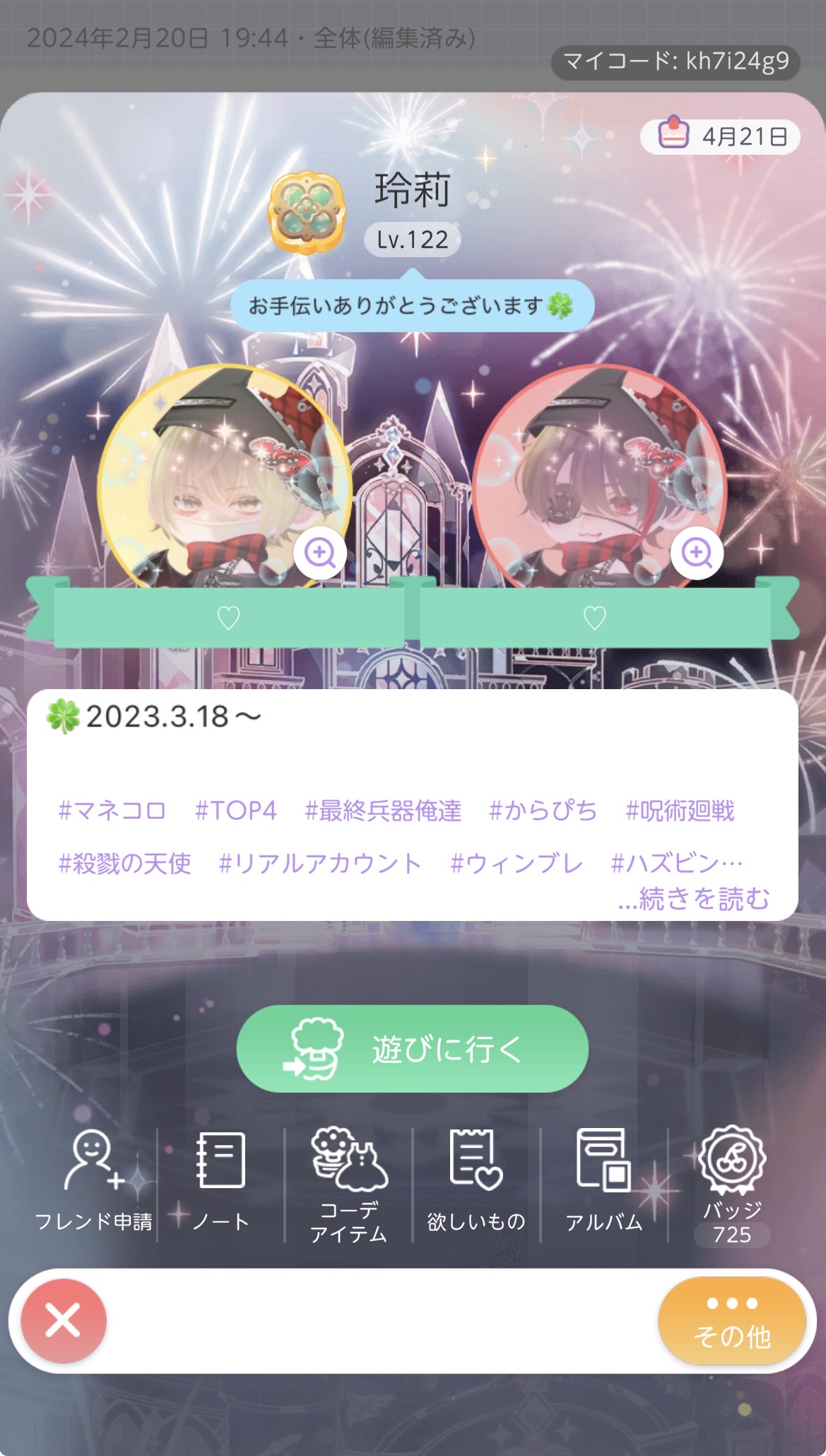
Task: Open the ノート notebook
Action: coord(220,1180)
